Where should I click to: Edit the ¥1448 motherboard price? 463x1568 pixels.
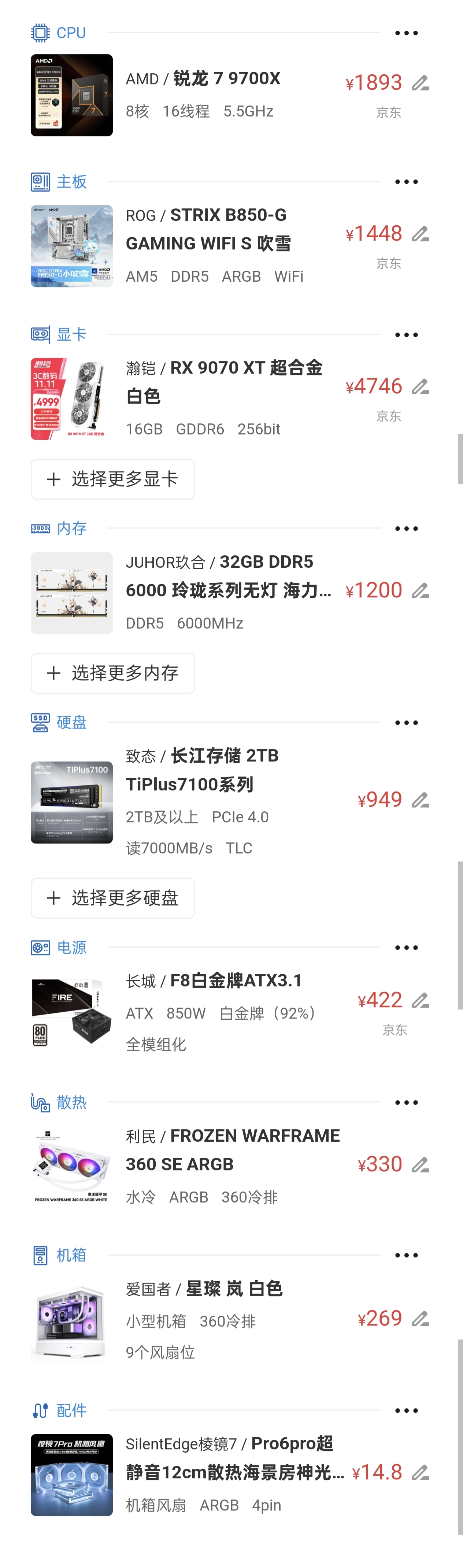click(421, 234)
